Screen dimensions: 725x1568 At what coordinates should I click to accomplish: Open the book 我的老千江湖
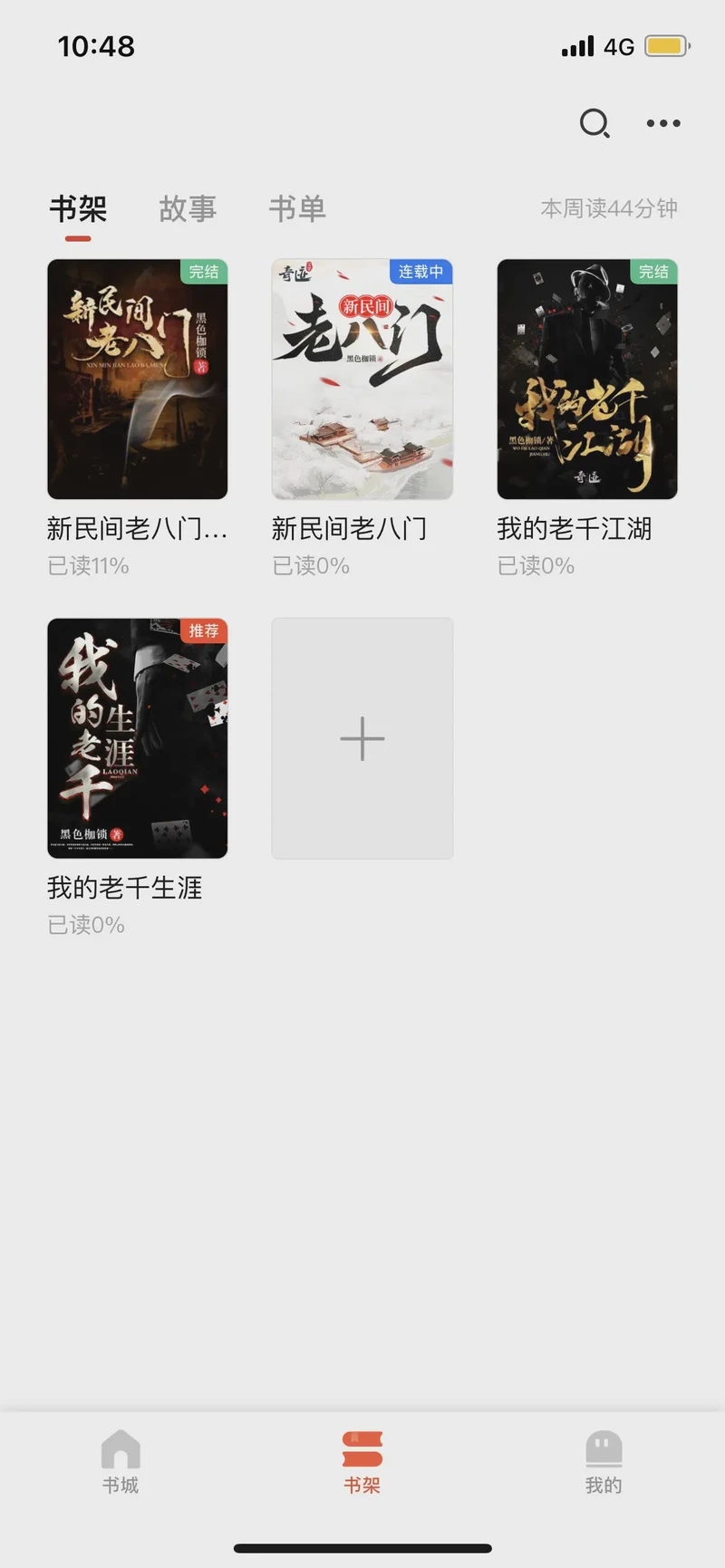(587, 380)
